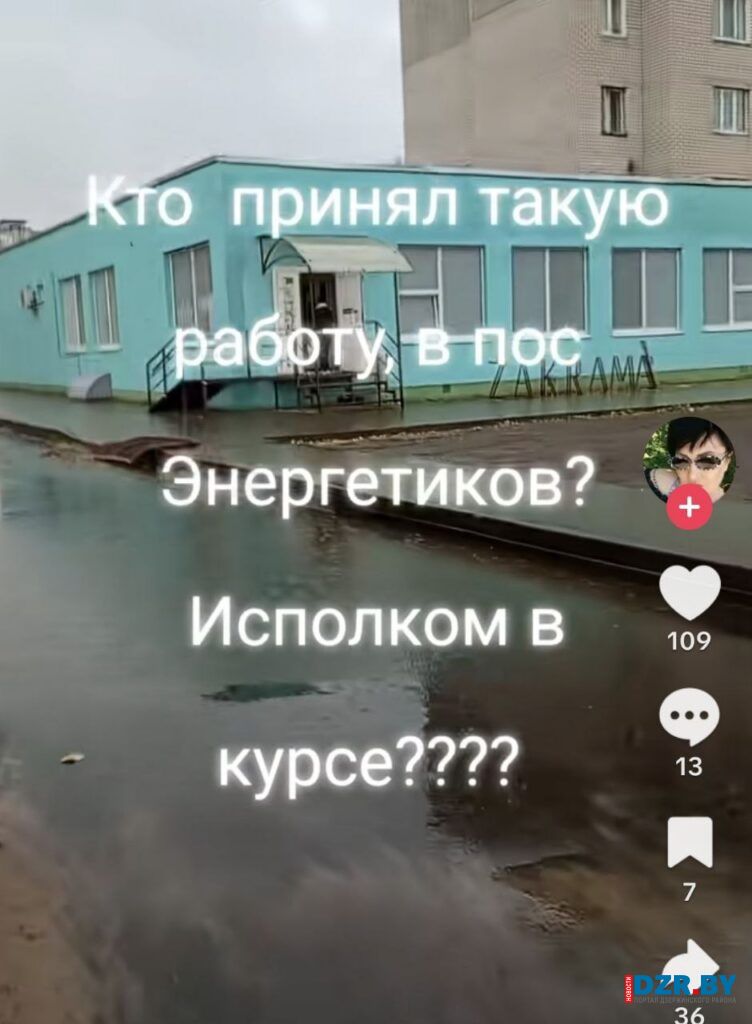Share this video using the arrow icon

pos(688,961)
